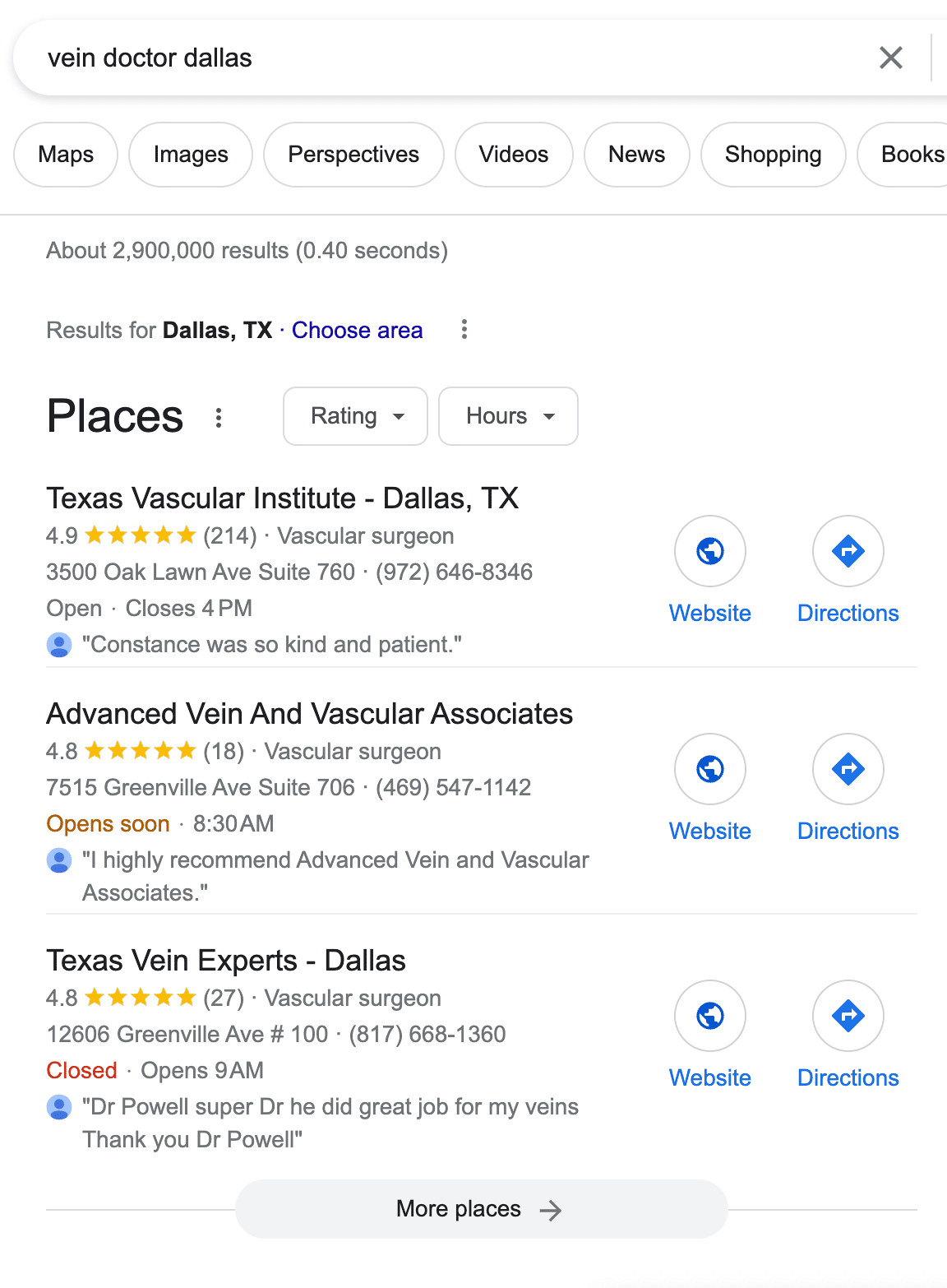
Task: Switch to the Maps tab
Action: pos(66,155)
